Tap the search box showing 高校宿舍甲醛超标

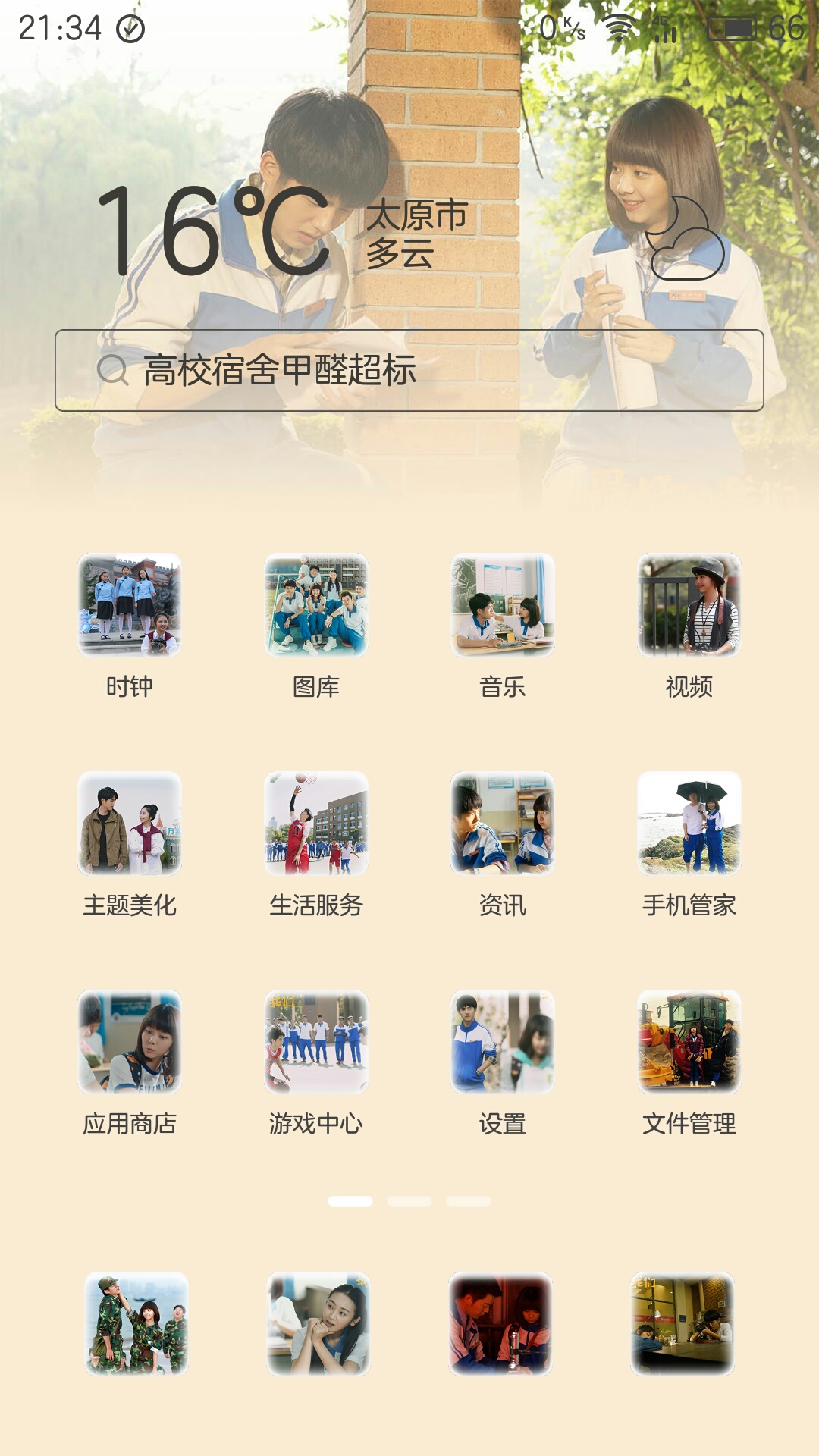point(409,370)
